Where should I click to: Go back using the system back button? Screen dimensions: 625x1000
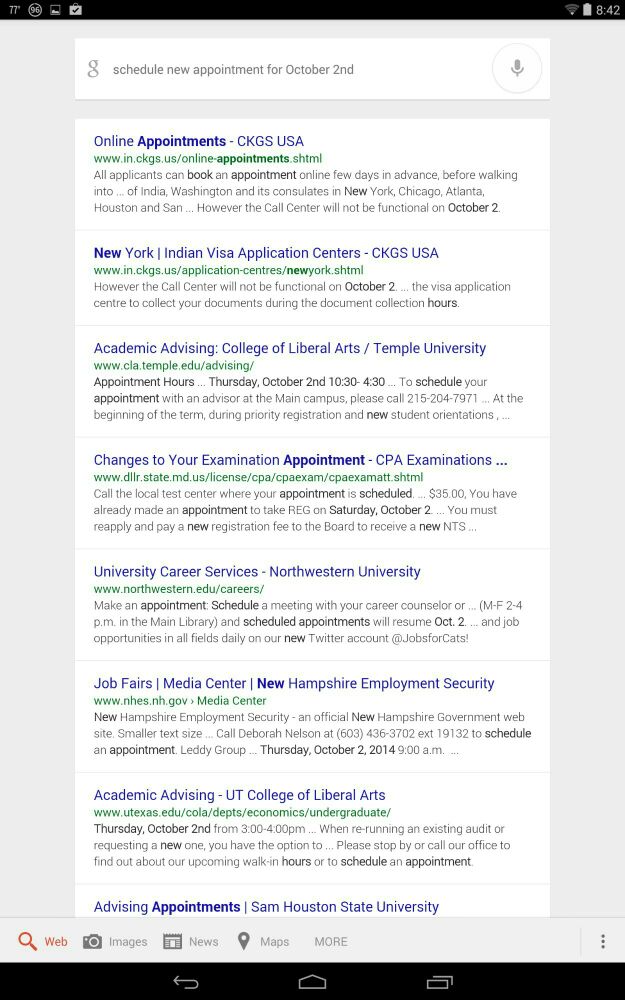[186, 982]
